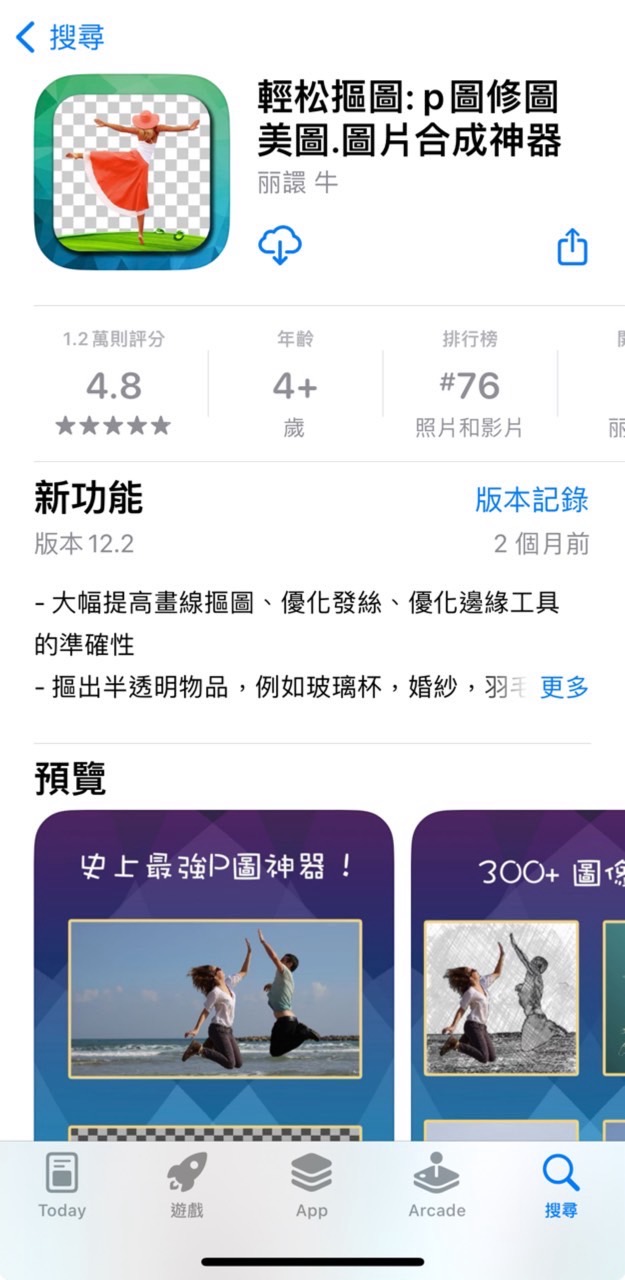Go back to 搜尋 results
The height and width of the screenshot is (1280, 625).
tap(60, 38)
